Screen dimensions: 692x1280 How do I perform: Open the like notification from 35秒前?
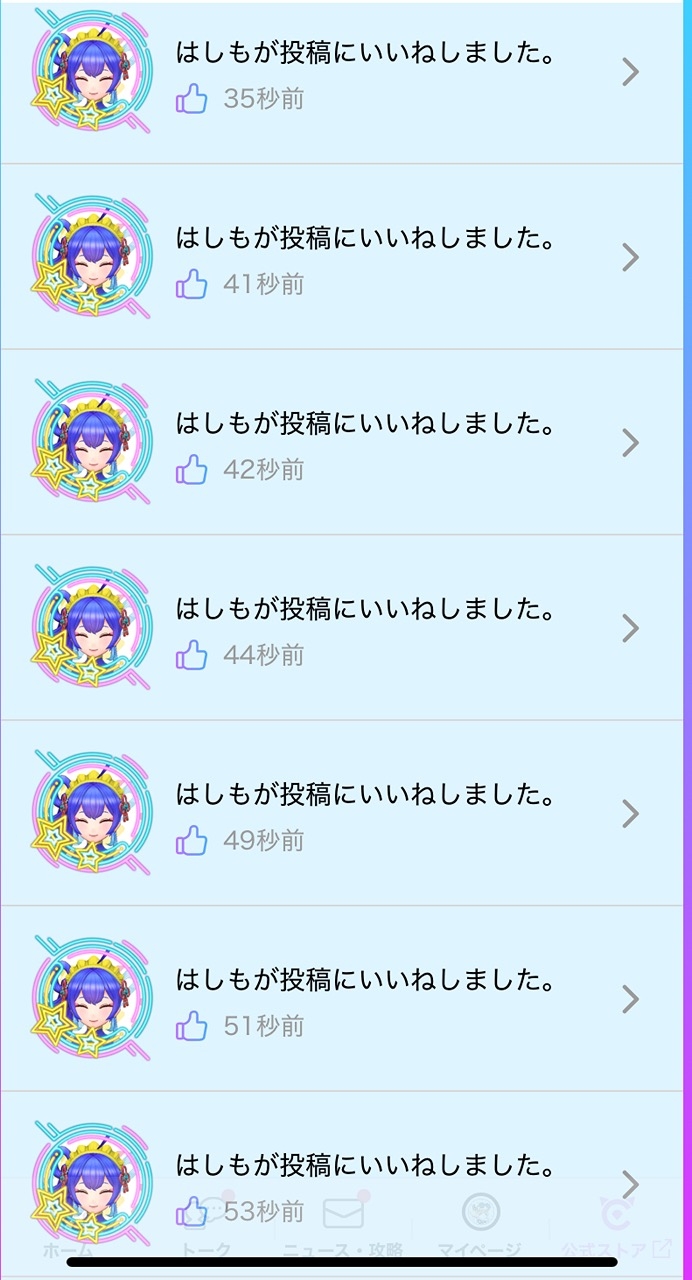pyautogui.click(x=364, y=74)
